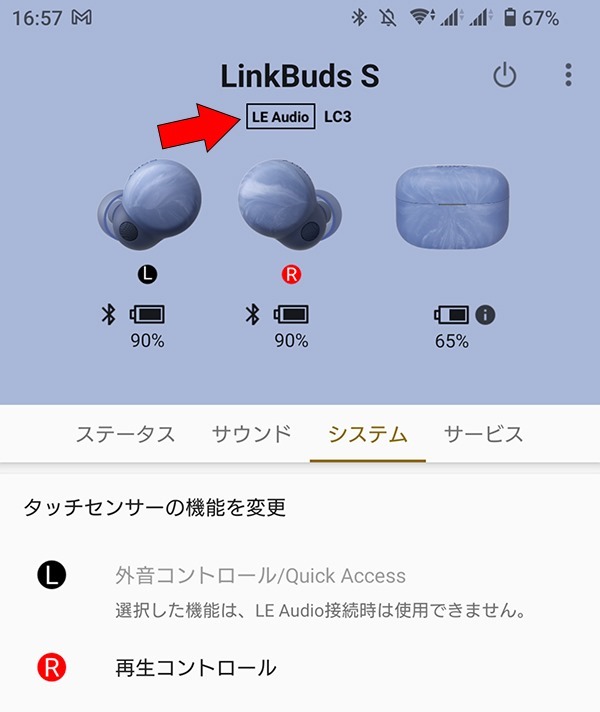
Task: Tap the power icon for LinkBuds S
Action: click(x=504, y=76)
